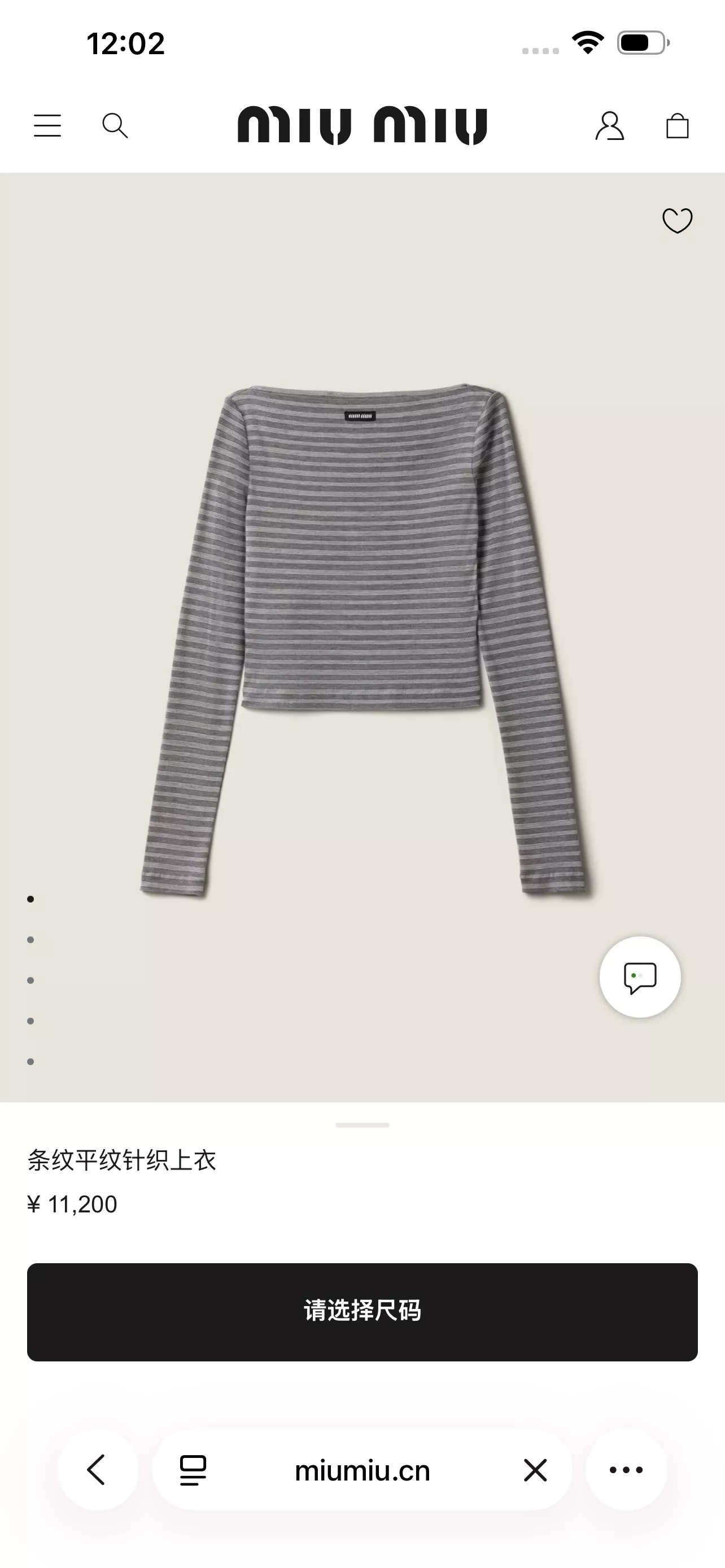725x1568 pixels.
Task: Open the browser tabs icon
Action: pos(193,1470)
